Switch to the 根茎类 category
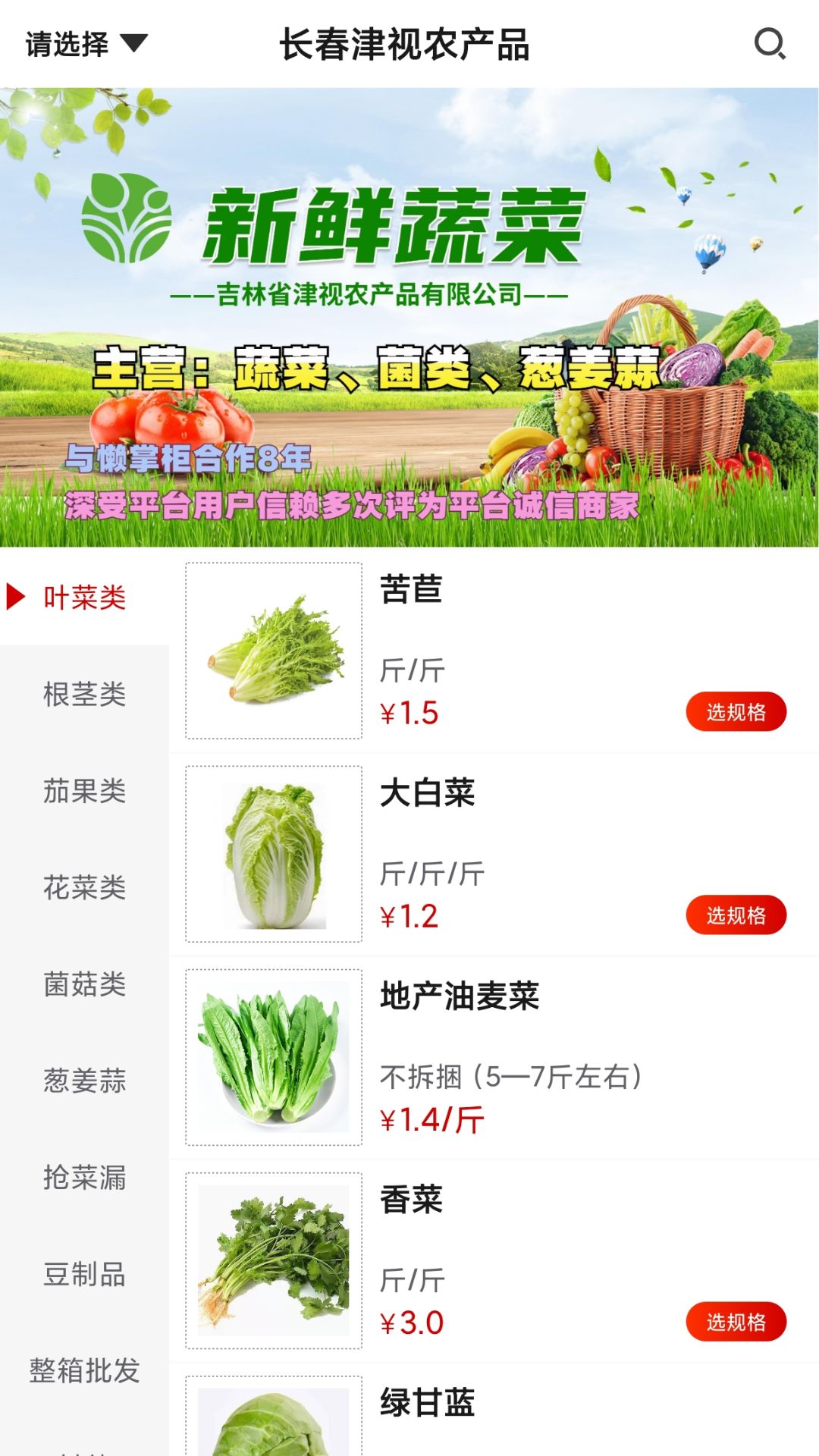This screenshot has width=819, height=1456. coord(84,694)
